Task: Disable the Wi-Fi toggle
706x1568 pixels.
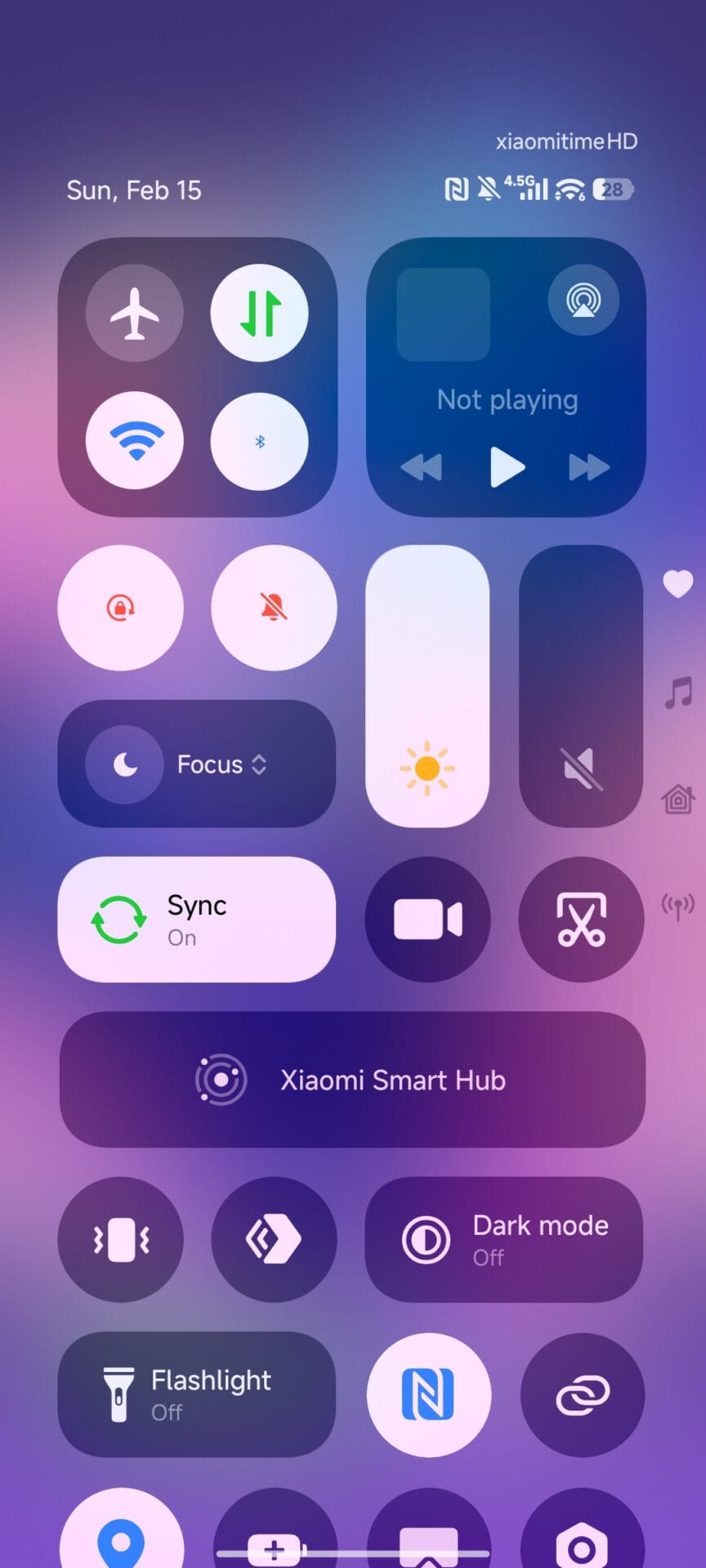Action: [x=135, y=442]
